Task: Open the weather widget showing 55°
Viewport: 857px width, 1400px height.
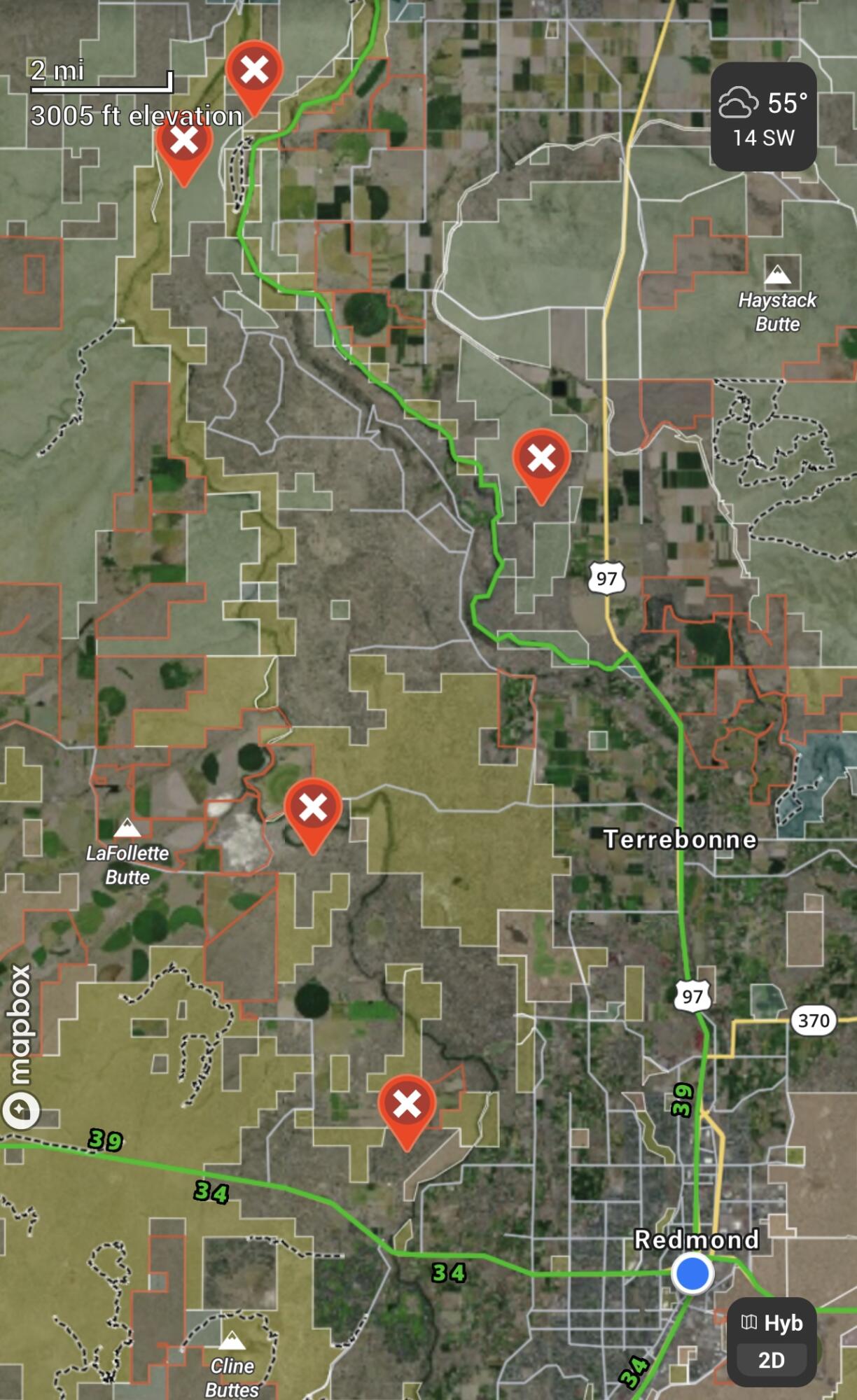Action: pyautogui.click(x=763, y=117)
